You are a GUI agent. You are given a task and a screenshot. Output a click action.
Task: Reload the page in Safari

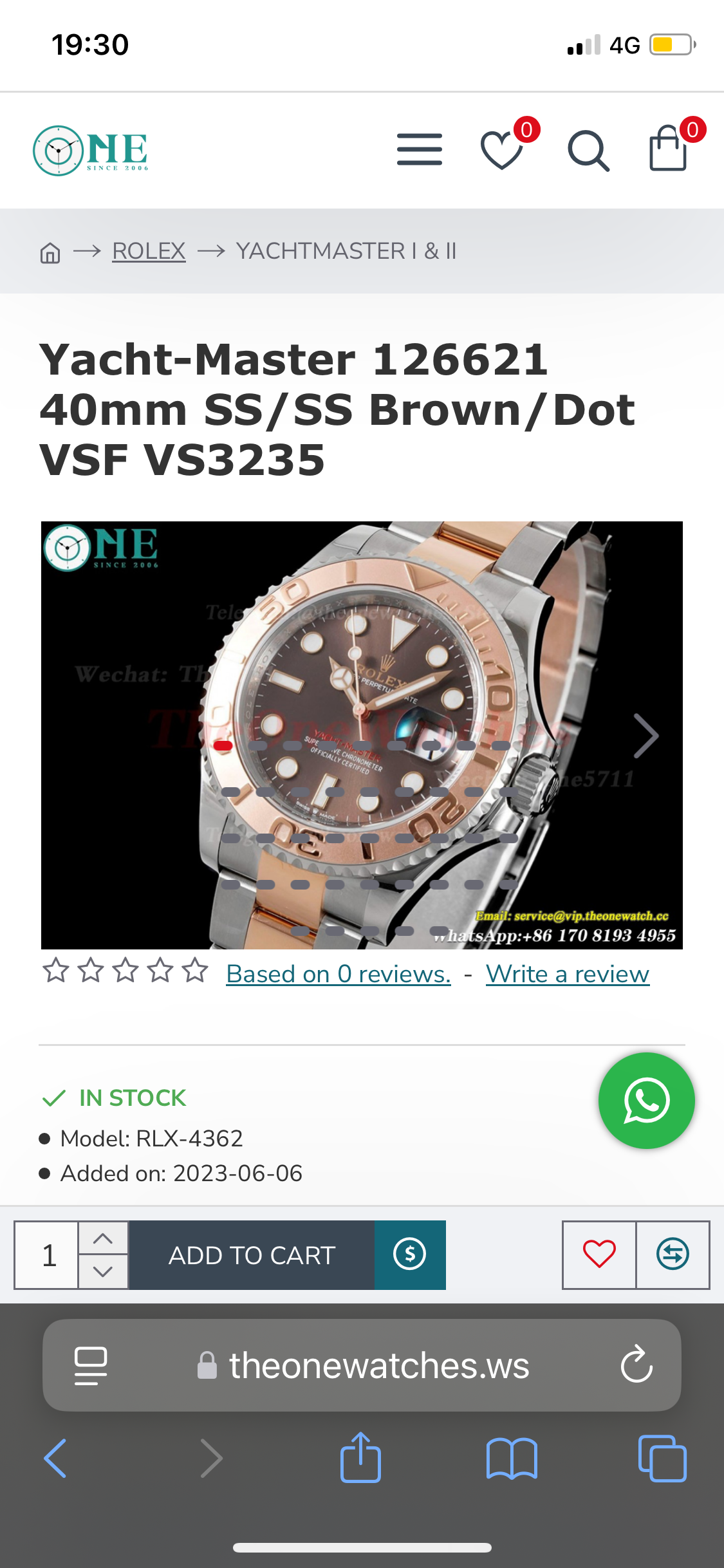click(636, 1365)
